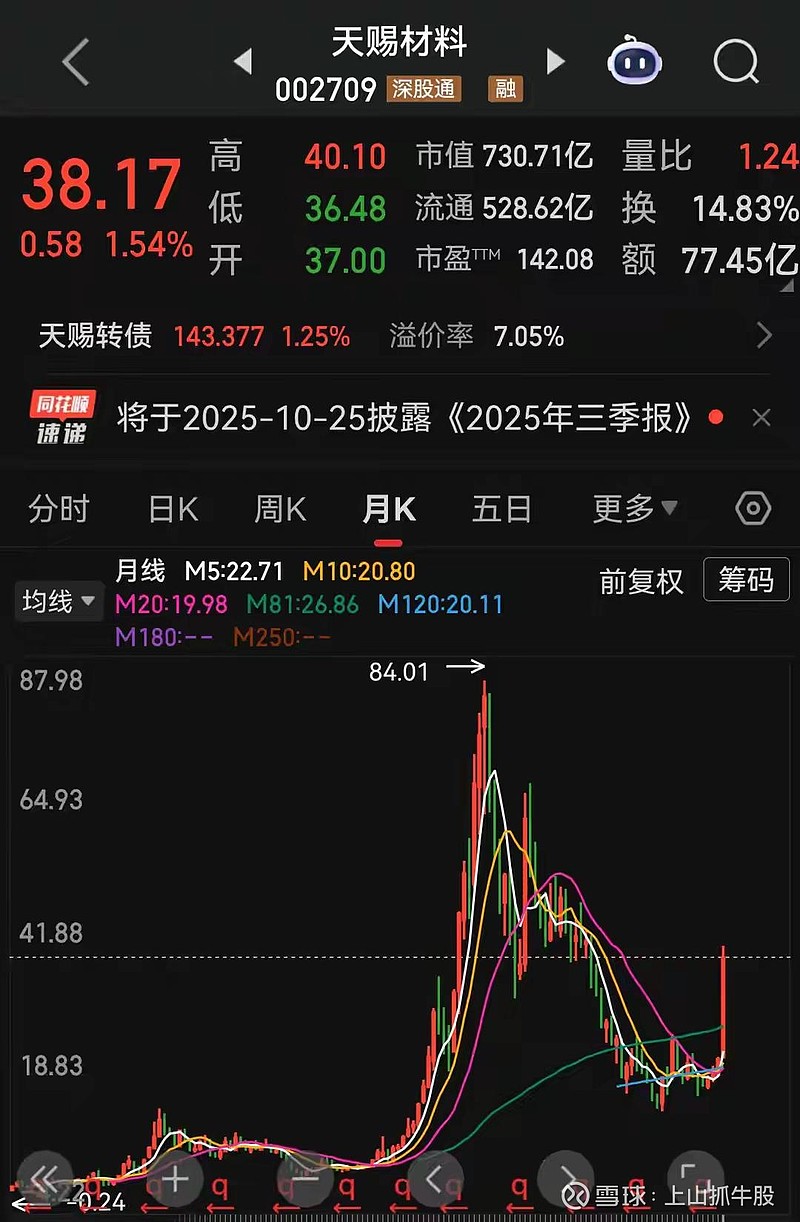Expand chart with the fullscreen corner icon
800x1222 pixels.
coord(695,1181)
